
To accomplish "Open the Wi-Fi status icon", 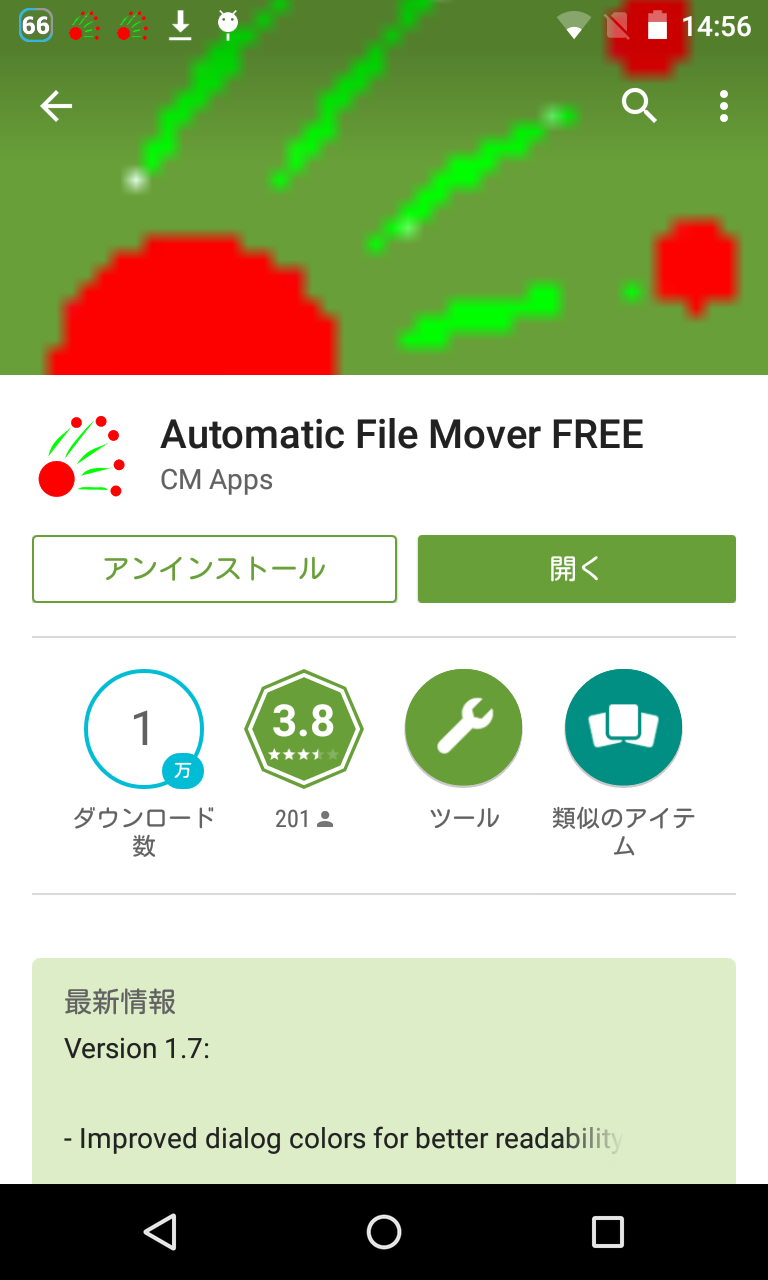I will (574, 26).
